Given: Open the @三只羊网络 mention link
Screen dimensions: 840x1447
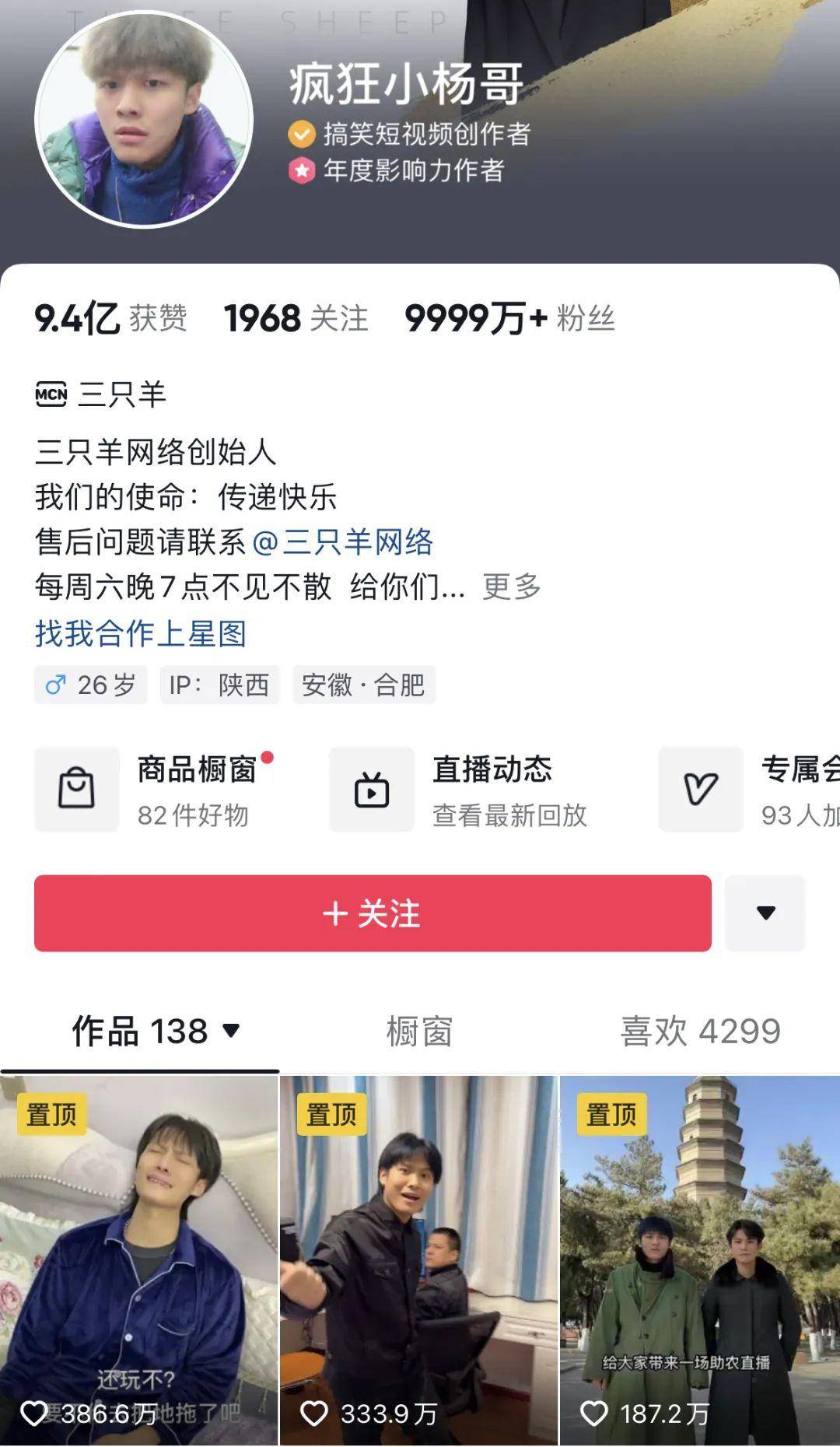Looking at the screenshot, I should [343, 541].
